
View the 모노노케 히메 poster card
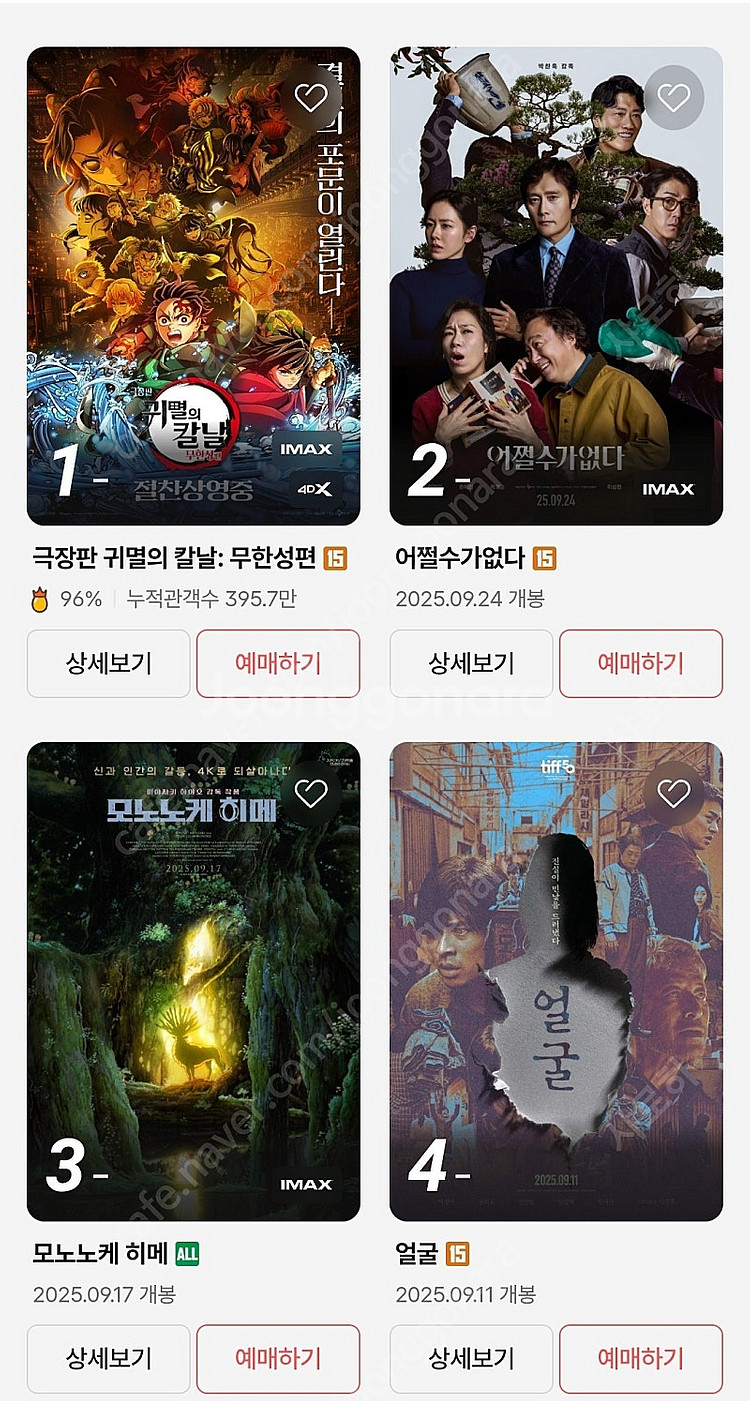[x=193, y=990]
